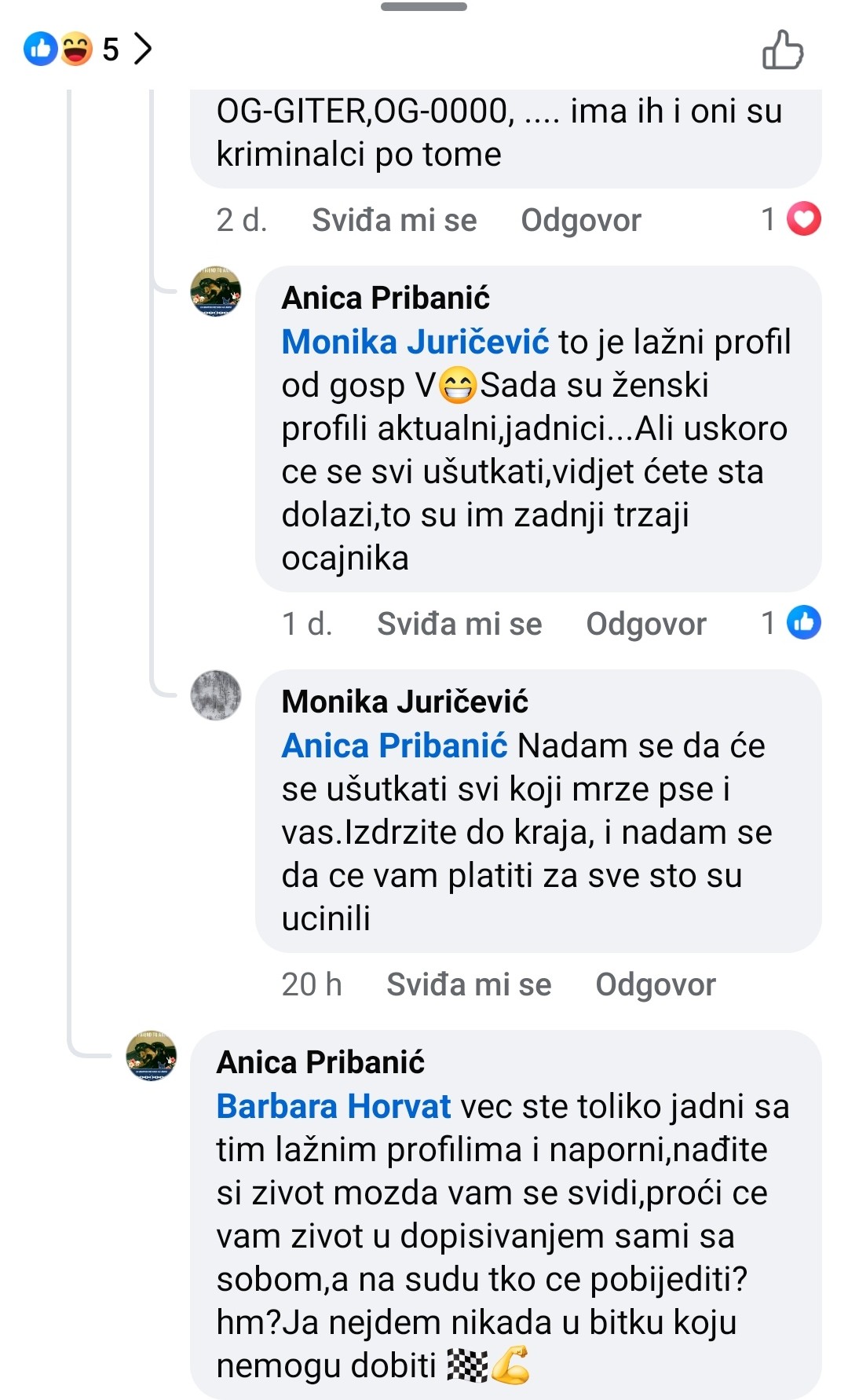
Task: Like Anica Pribanić's 1 d. old comment
Action: [459, 624]
